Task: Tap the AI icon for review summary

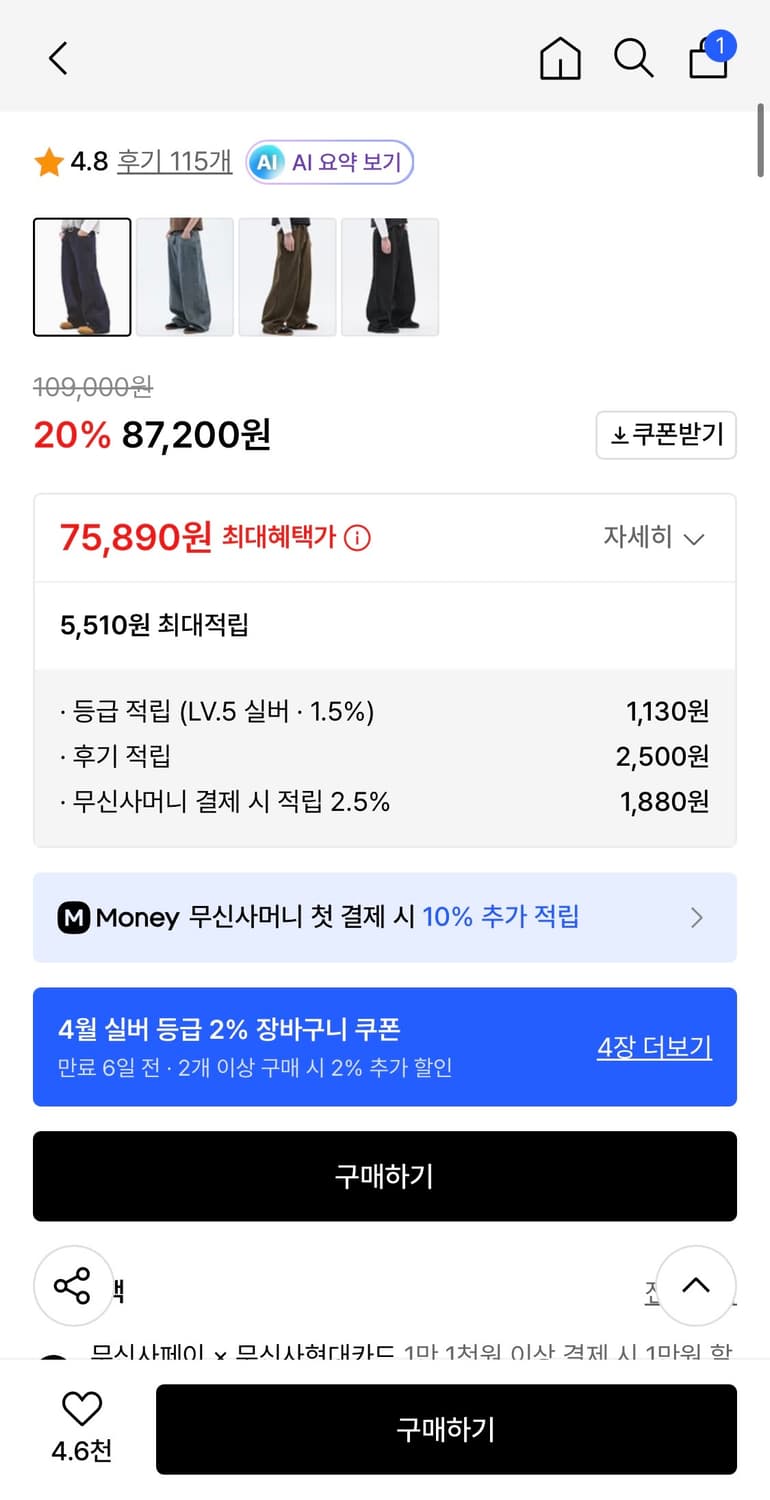Action: [265, 162]
